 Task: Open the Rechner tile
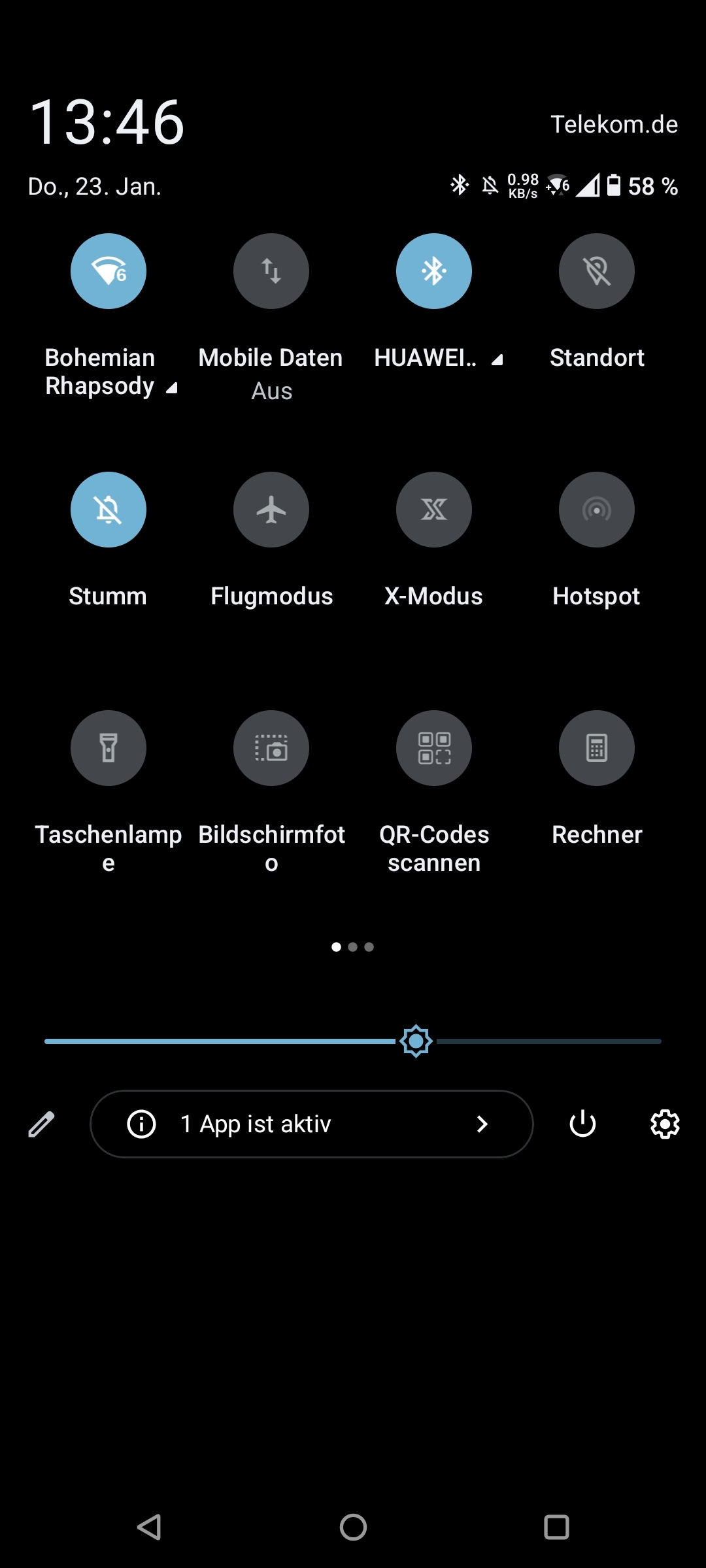597,748
